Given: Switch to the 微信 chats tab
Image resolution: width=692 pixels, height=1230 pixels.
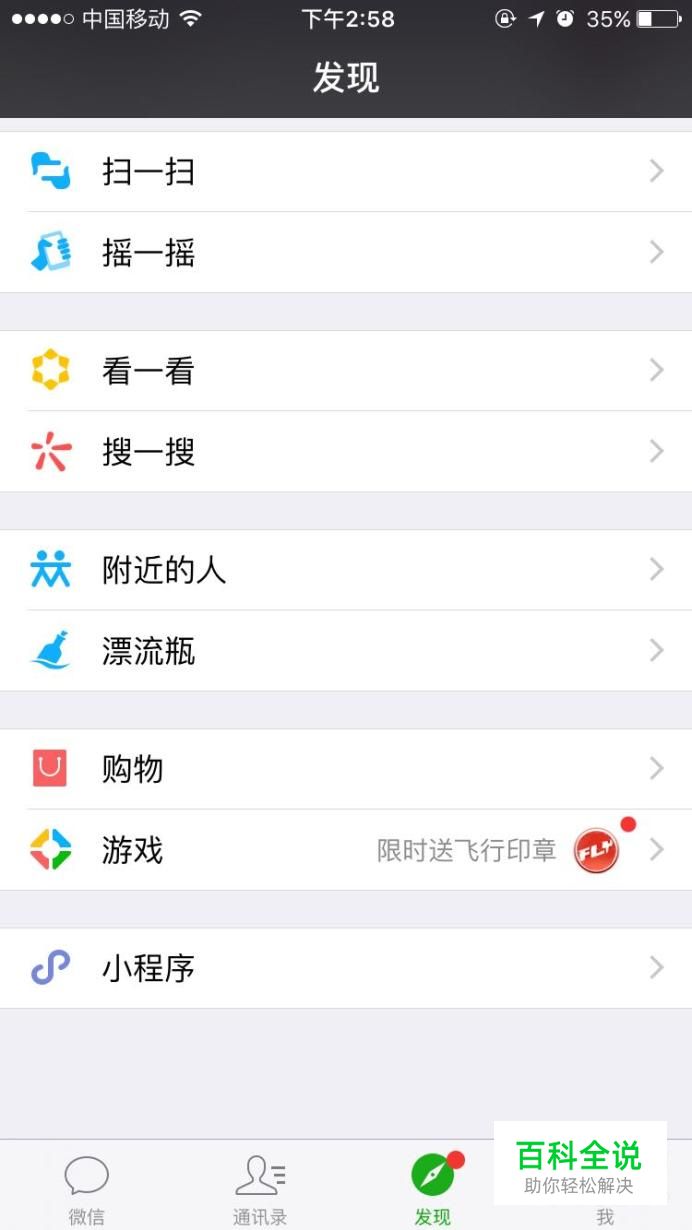Looking at the screenshot, I should click(x=86, y=1188).
